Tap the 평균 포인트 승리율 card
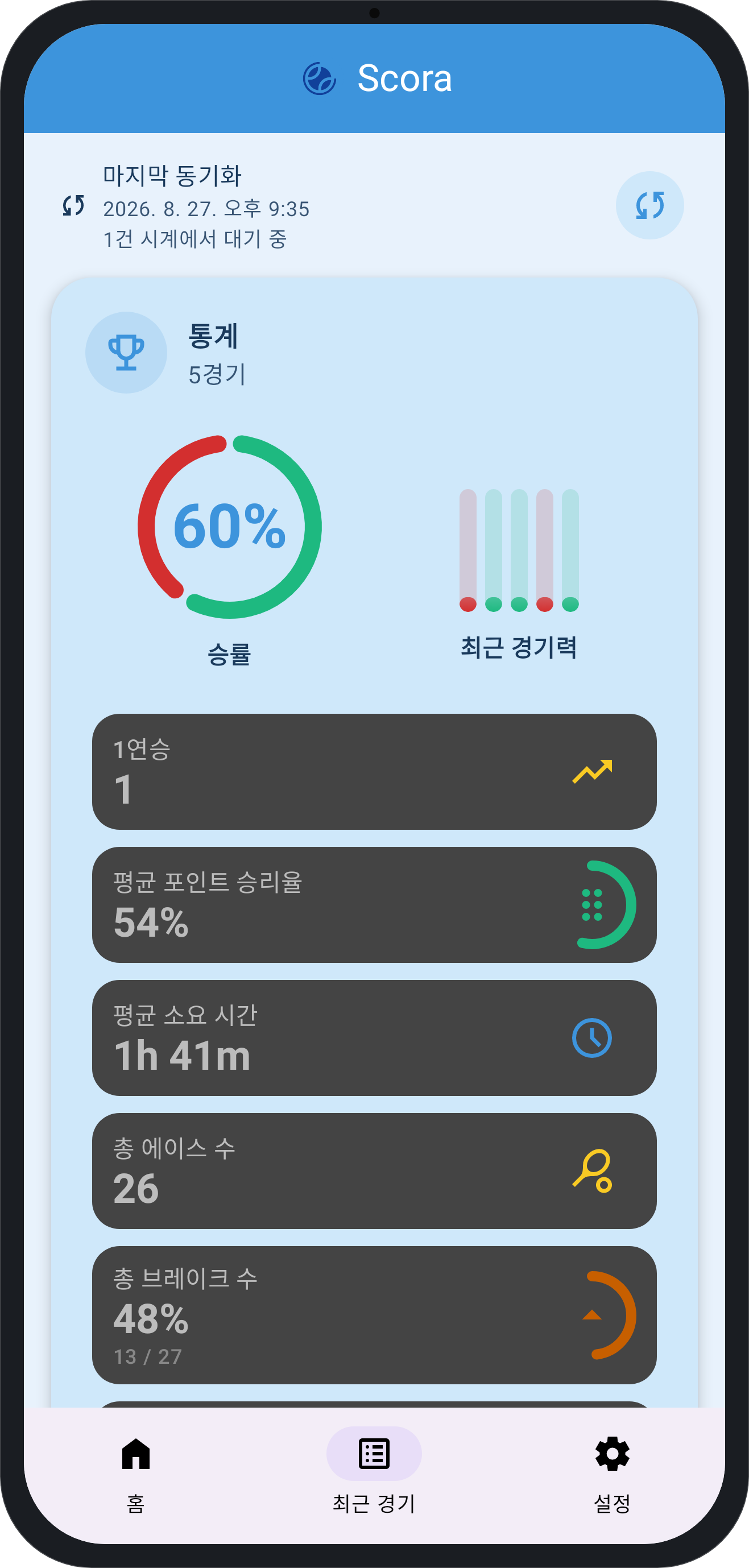 click(374, 904)
